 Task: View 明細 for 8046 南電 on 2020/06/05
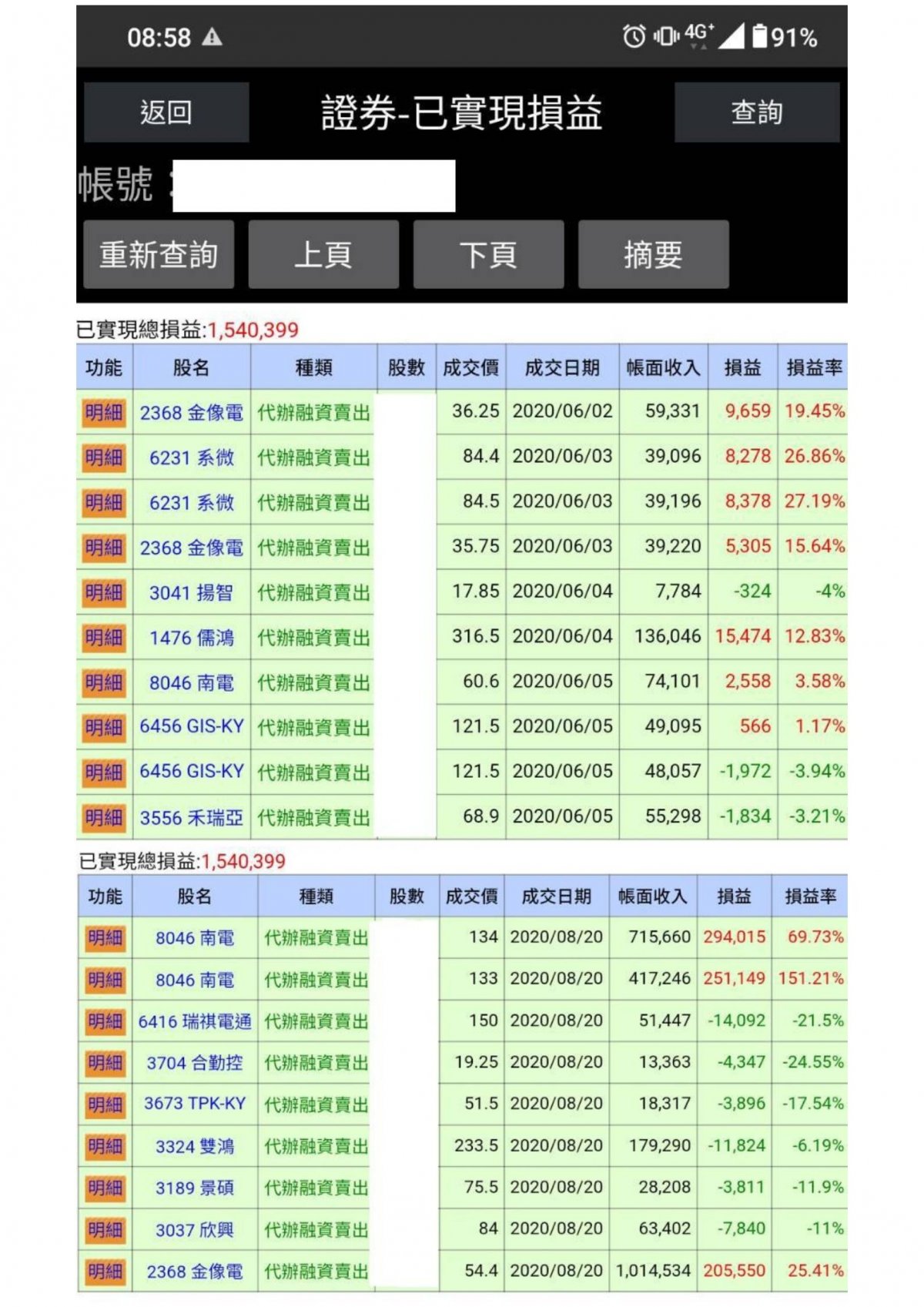(x=104, y=682)
